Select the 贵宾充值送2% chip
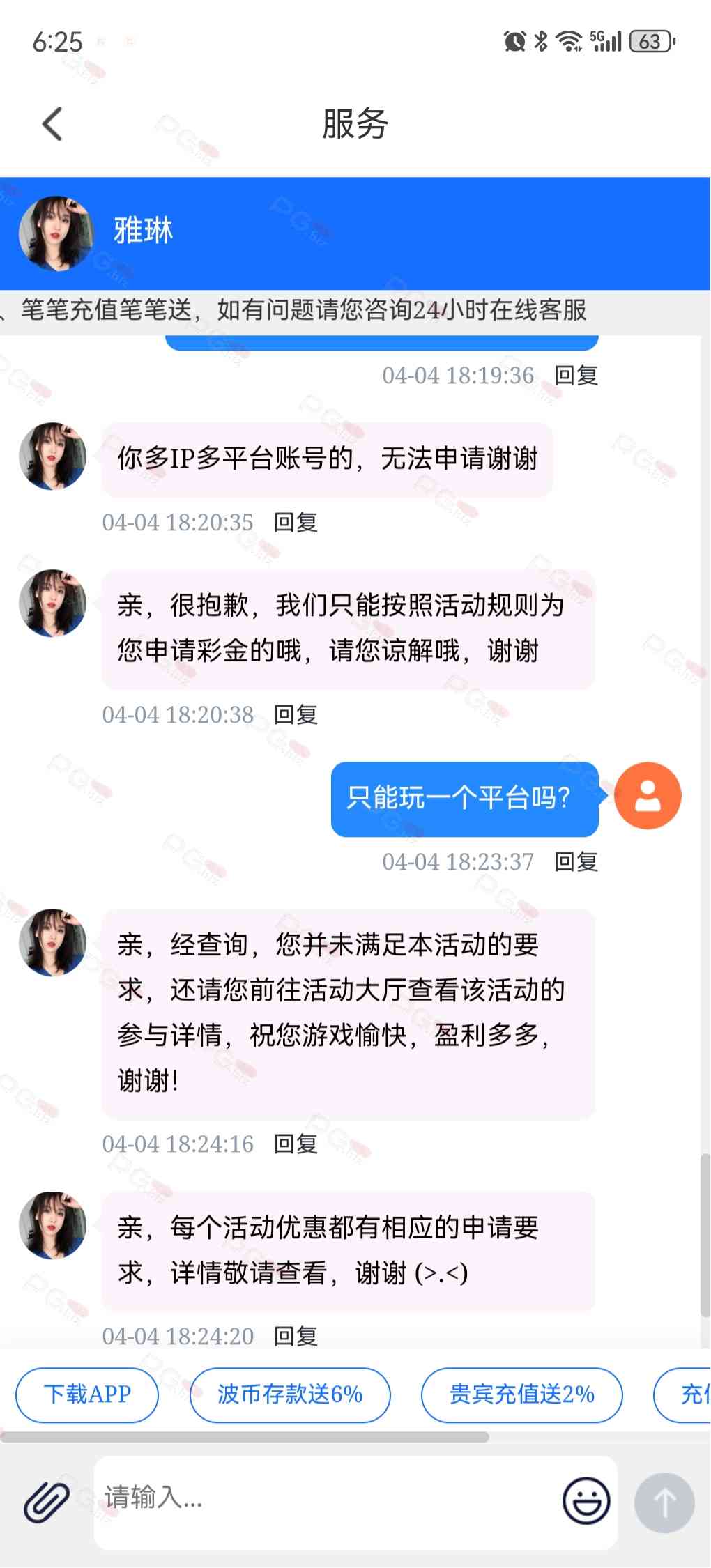The image size is (711, 1568). [521, 1394]
